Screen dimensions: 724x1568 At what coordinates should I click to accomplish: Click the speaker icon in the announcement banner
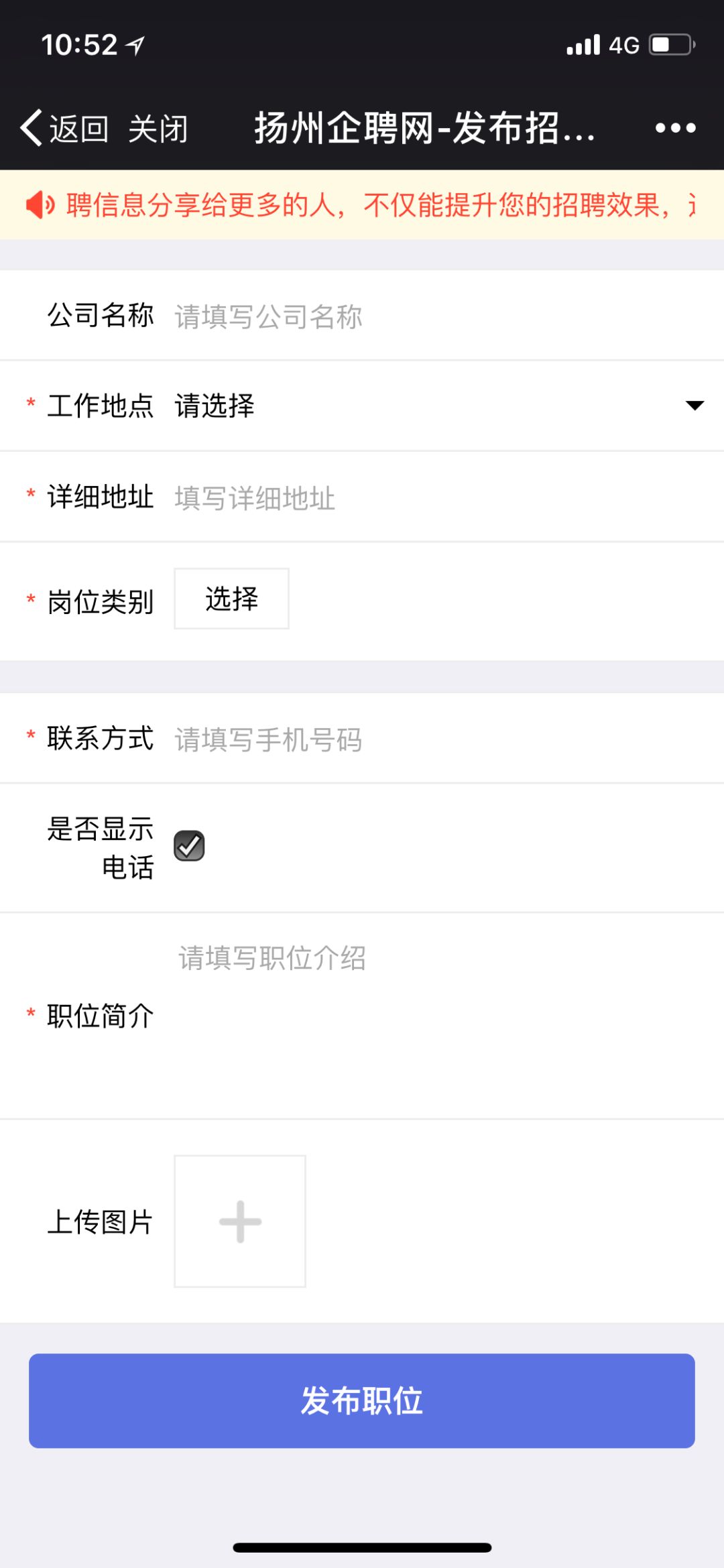[39, 204]
